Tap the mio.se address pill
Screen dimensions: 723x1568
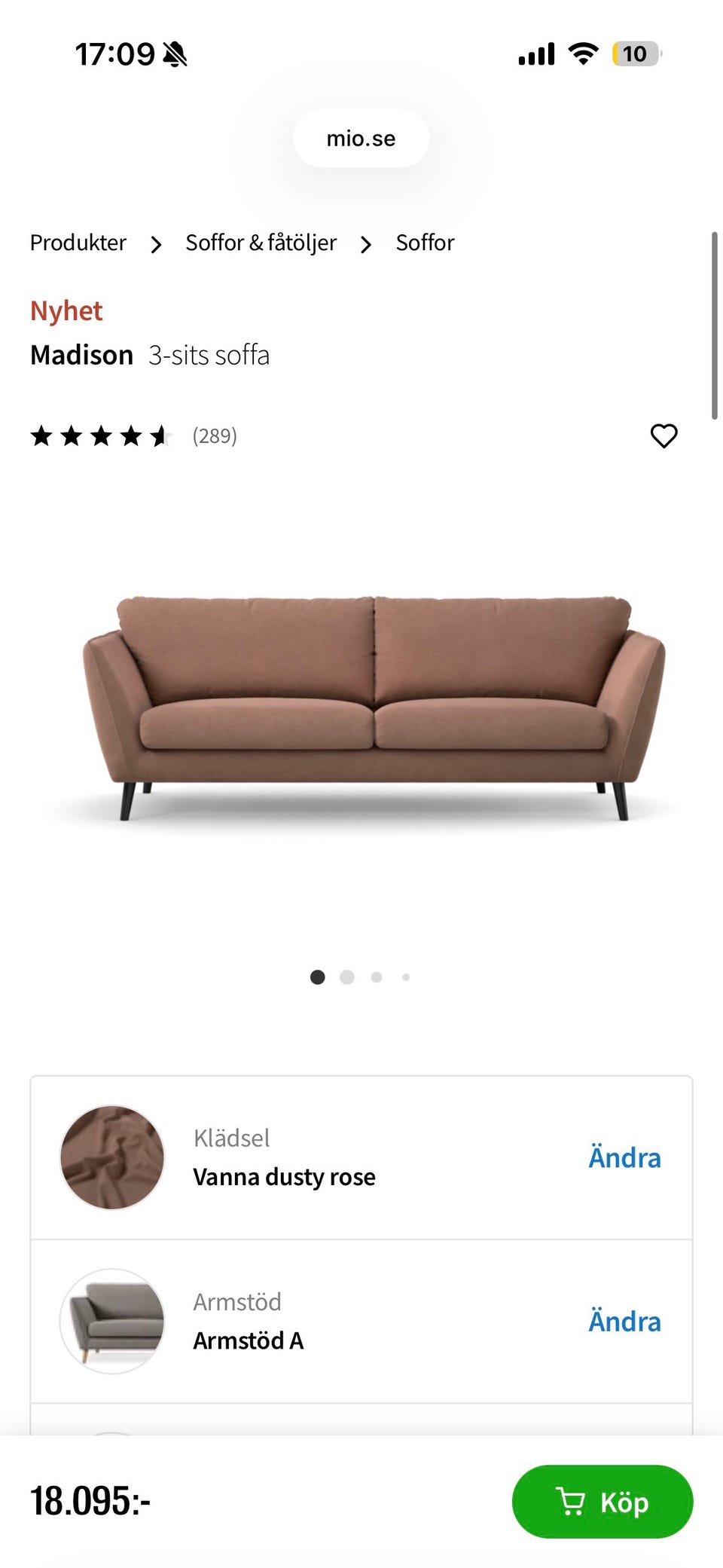(361, 139)
